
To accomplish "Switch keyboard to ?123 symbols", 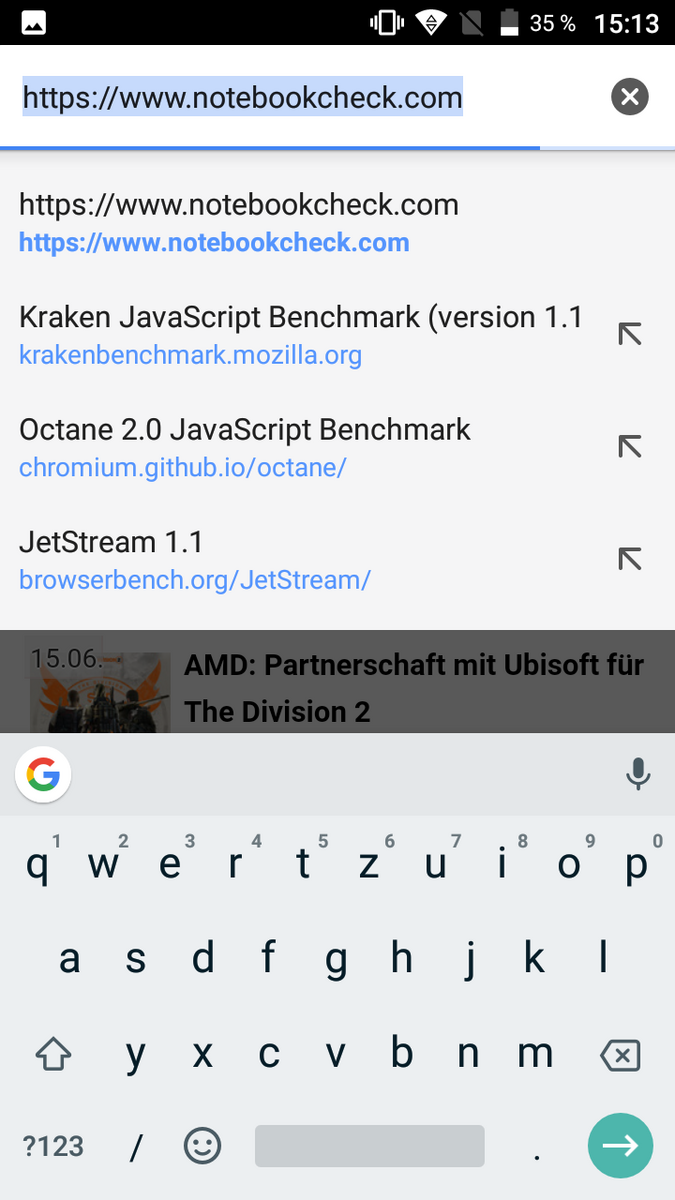I will click(x=53, y=1146).
